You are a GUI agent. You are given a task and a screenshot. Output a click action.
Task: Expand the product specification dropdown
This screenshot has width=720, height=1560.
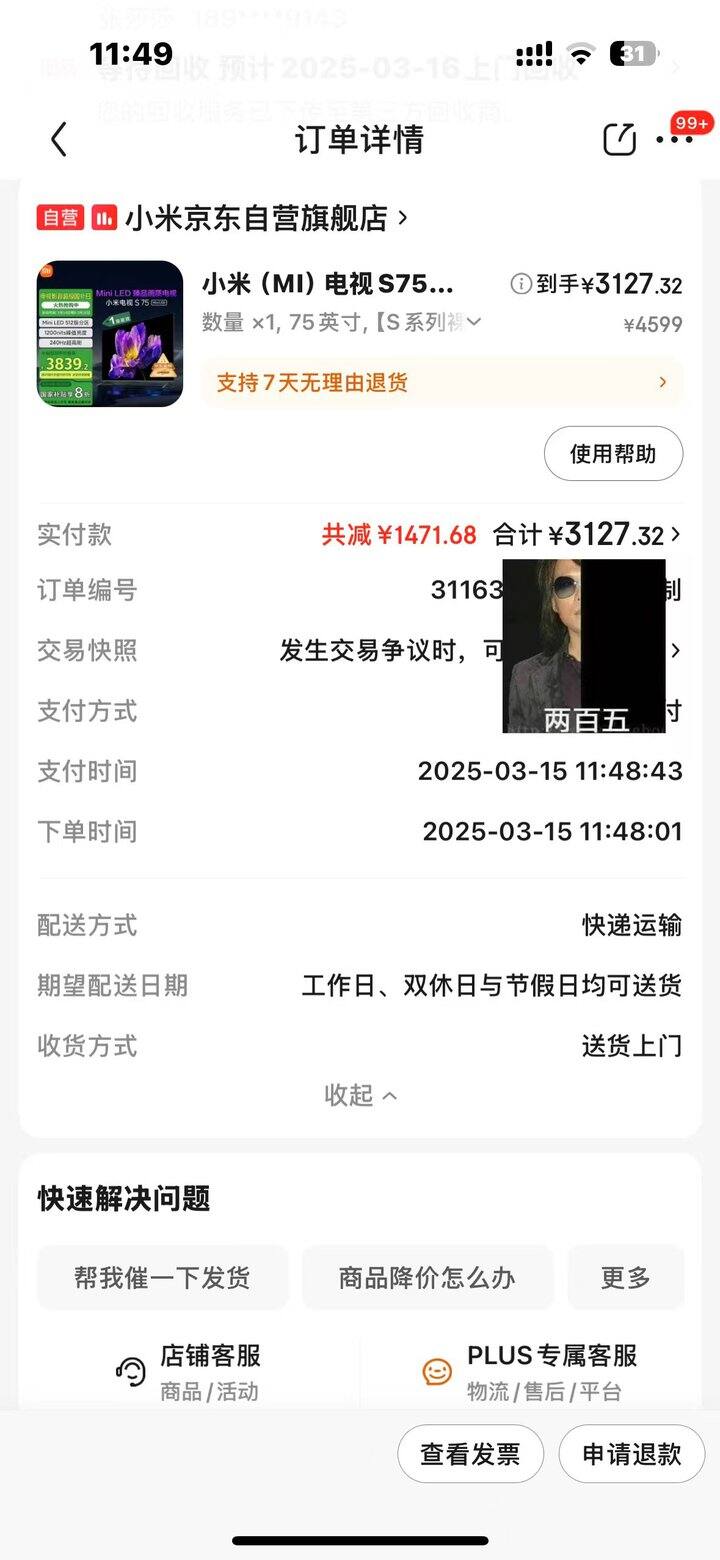(473, 322)
